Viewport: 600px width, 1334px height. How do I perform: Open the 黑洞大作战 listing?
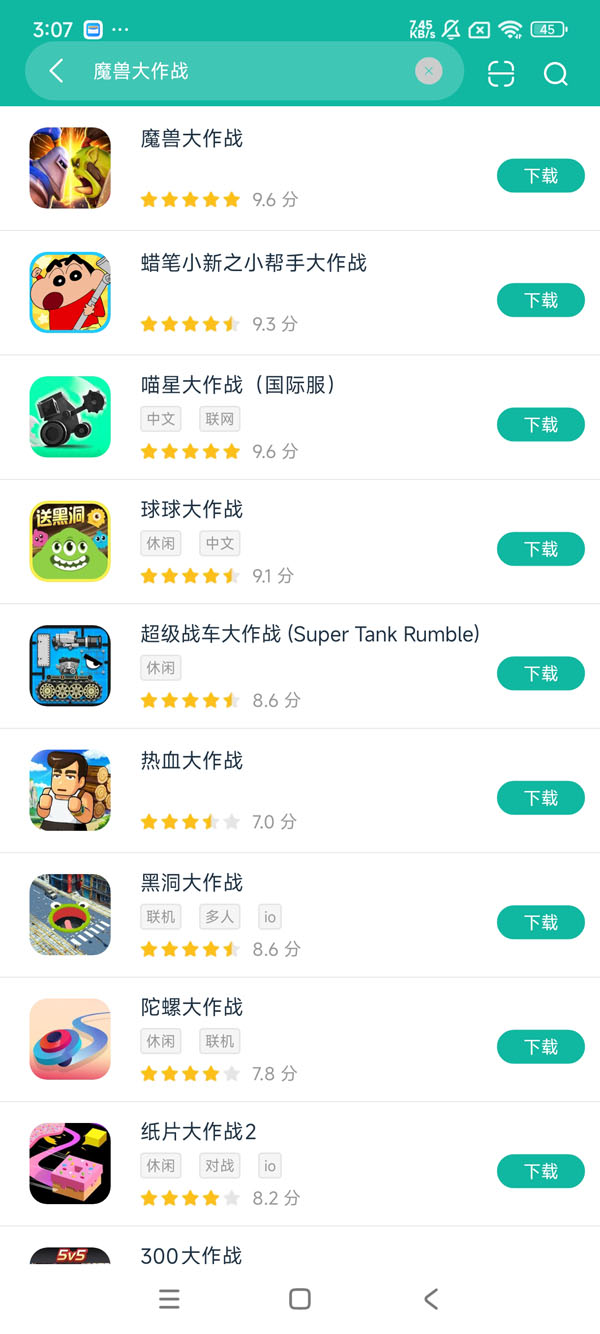[x=192, y=883]
